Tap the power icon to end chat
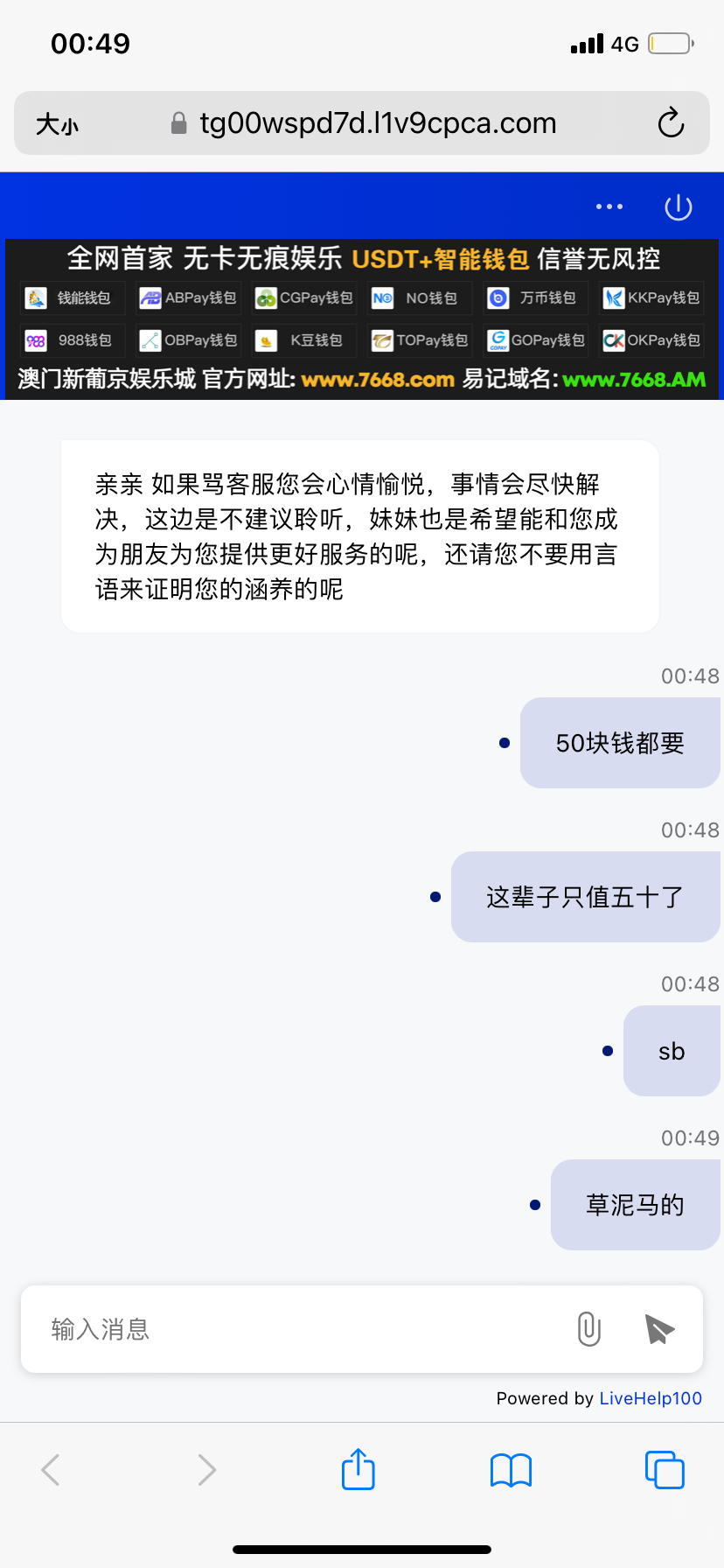This screenshot has height=1568, width=724. [679, 207]
